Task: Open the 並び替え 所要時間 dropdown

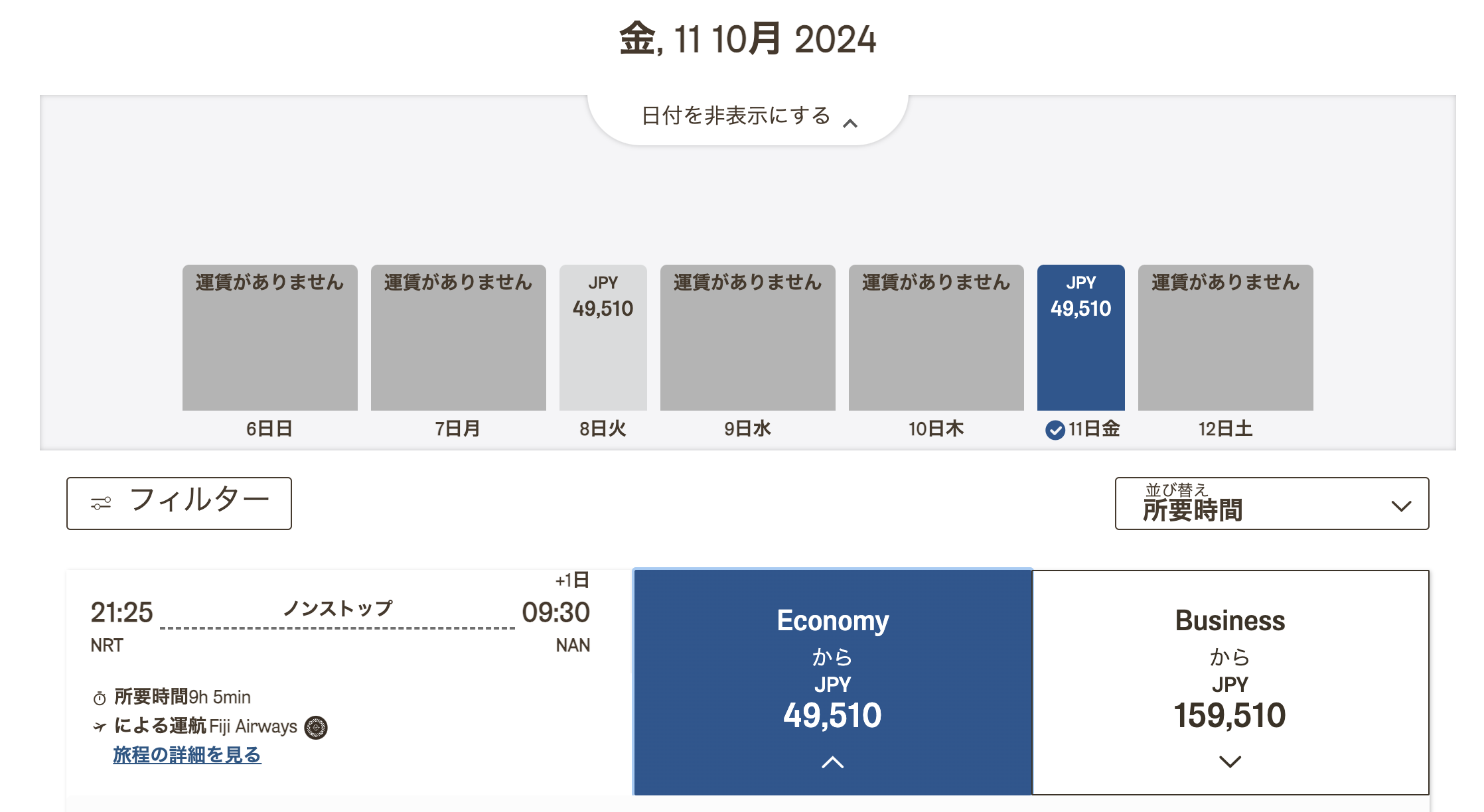Action: pos(1272,504)
